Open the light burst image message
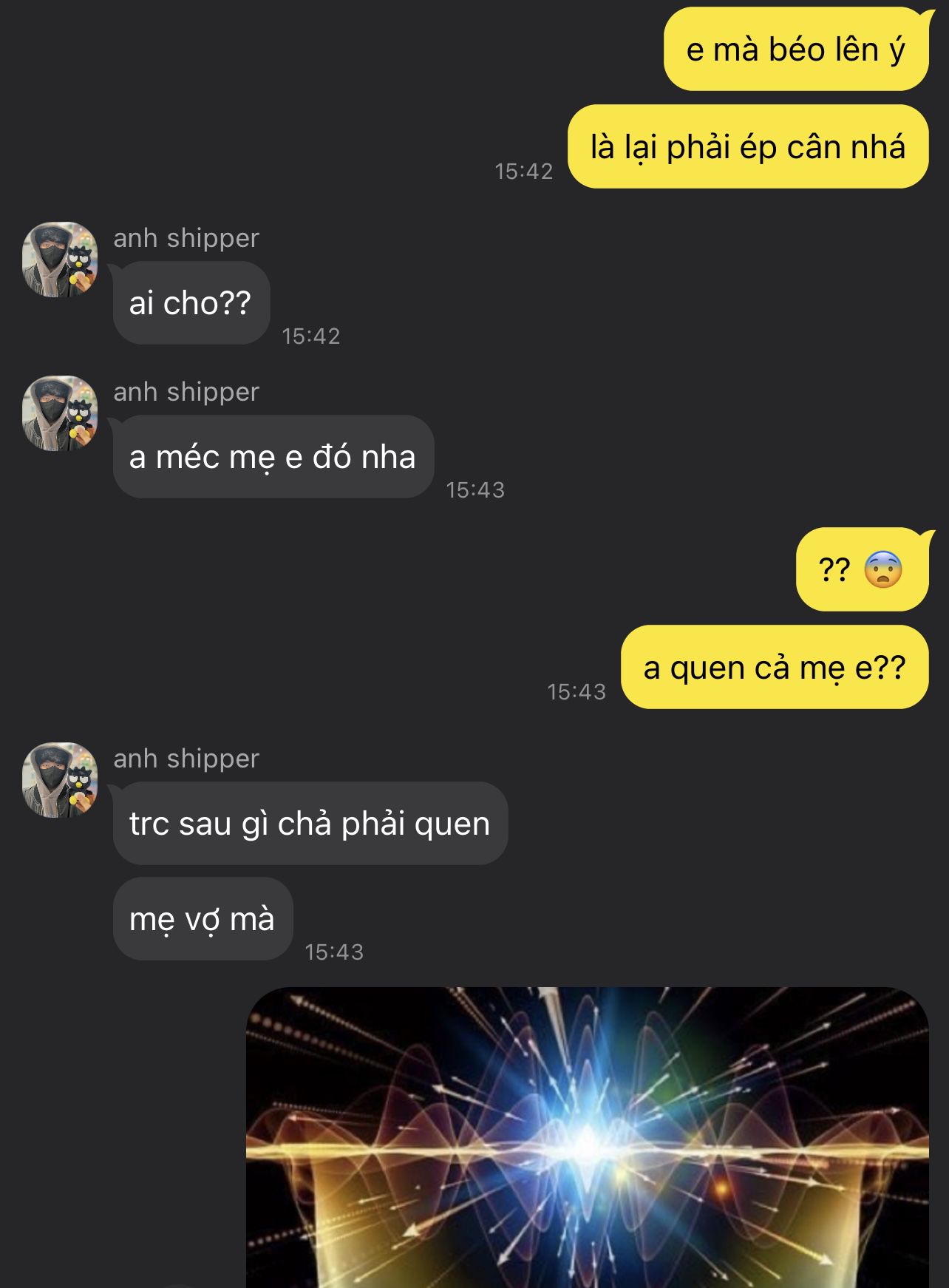 tap(587, 1139)
